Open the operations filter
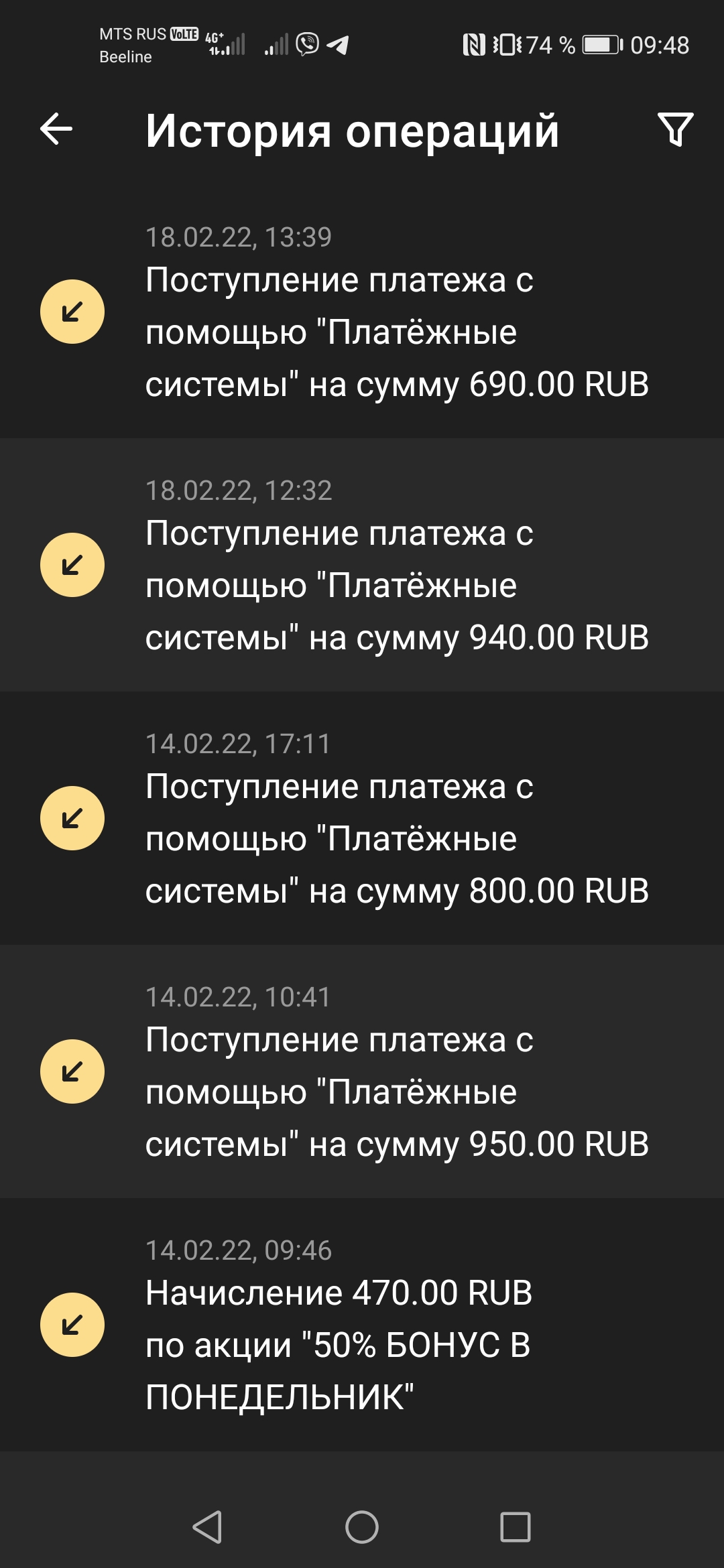 click(675, 129)
